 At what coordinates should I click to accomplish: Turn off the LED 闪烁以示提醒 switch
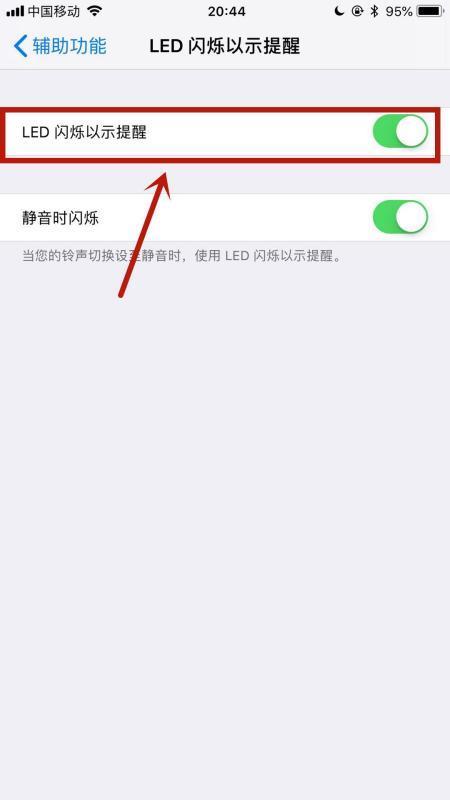(x=400, y=132)
